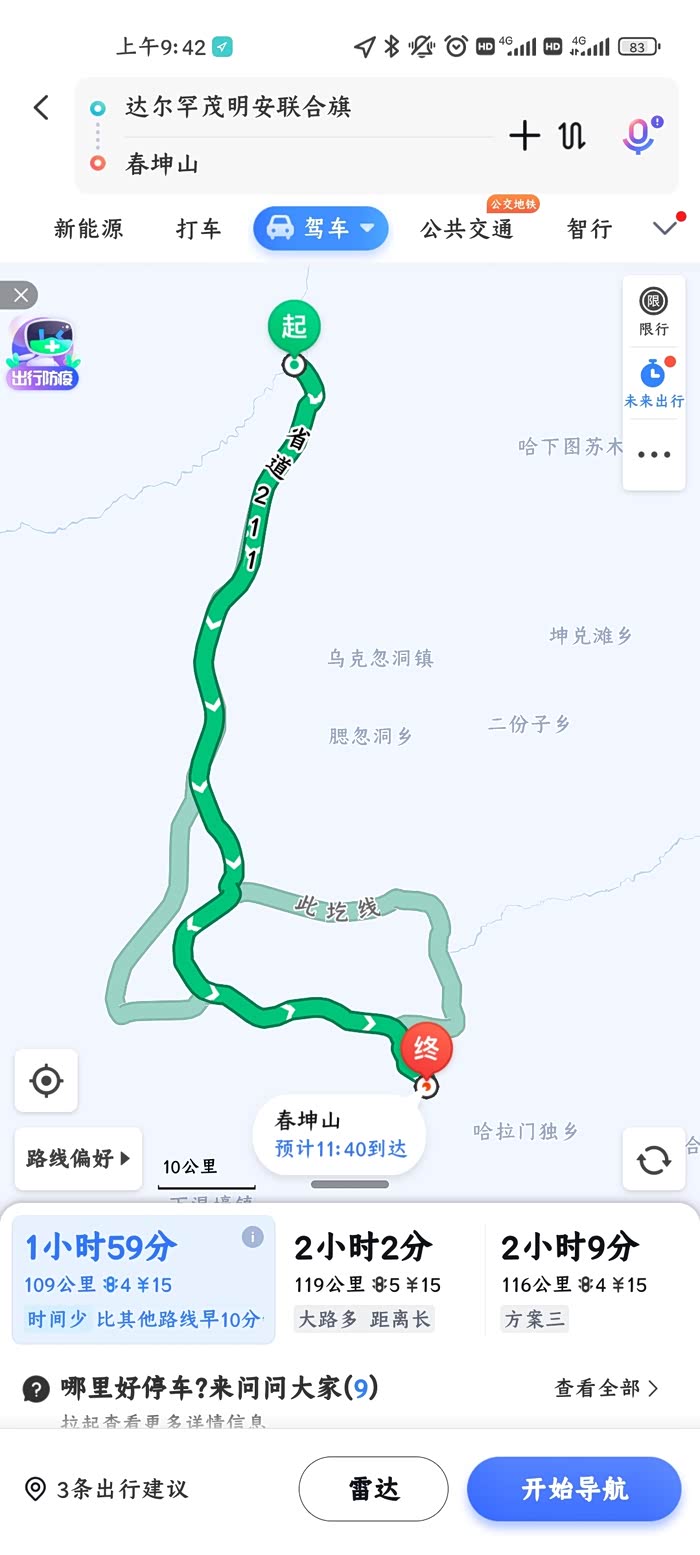Switch to the 智行 tab
This screenshot has width=700, height=1555.
[x=589, y=229]
